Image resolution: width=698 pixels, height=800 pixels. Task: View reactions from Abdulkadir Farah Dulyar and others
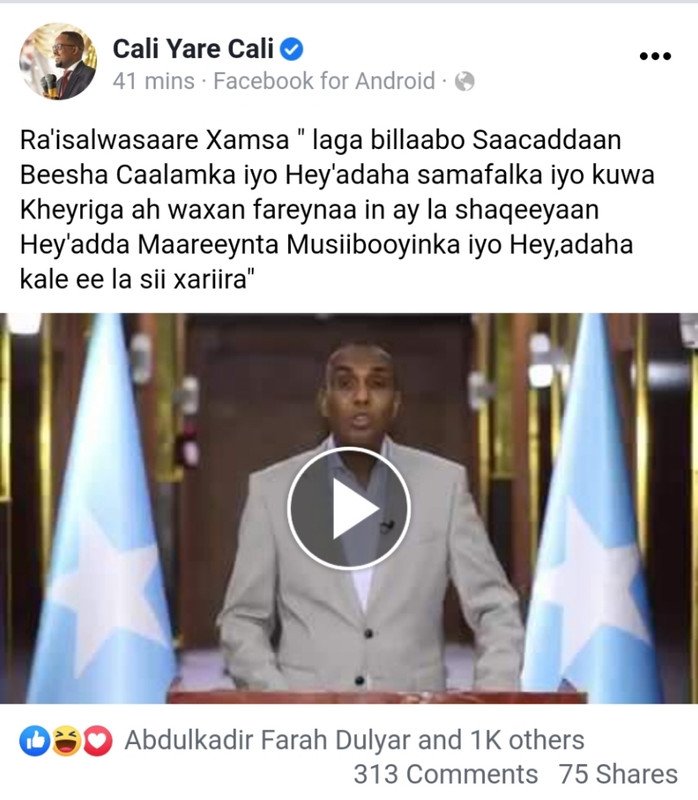353,740
